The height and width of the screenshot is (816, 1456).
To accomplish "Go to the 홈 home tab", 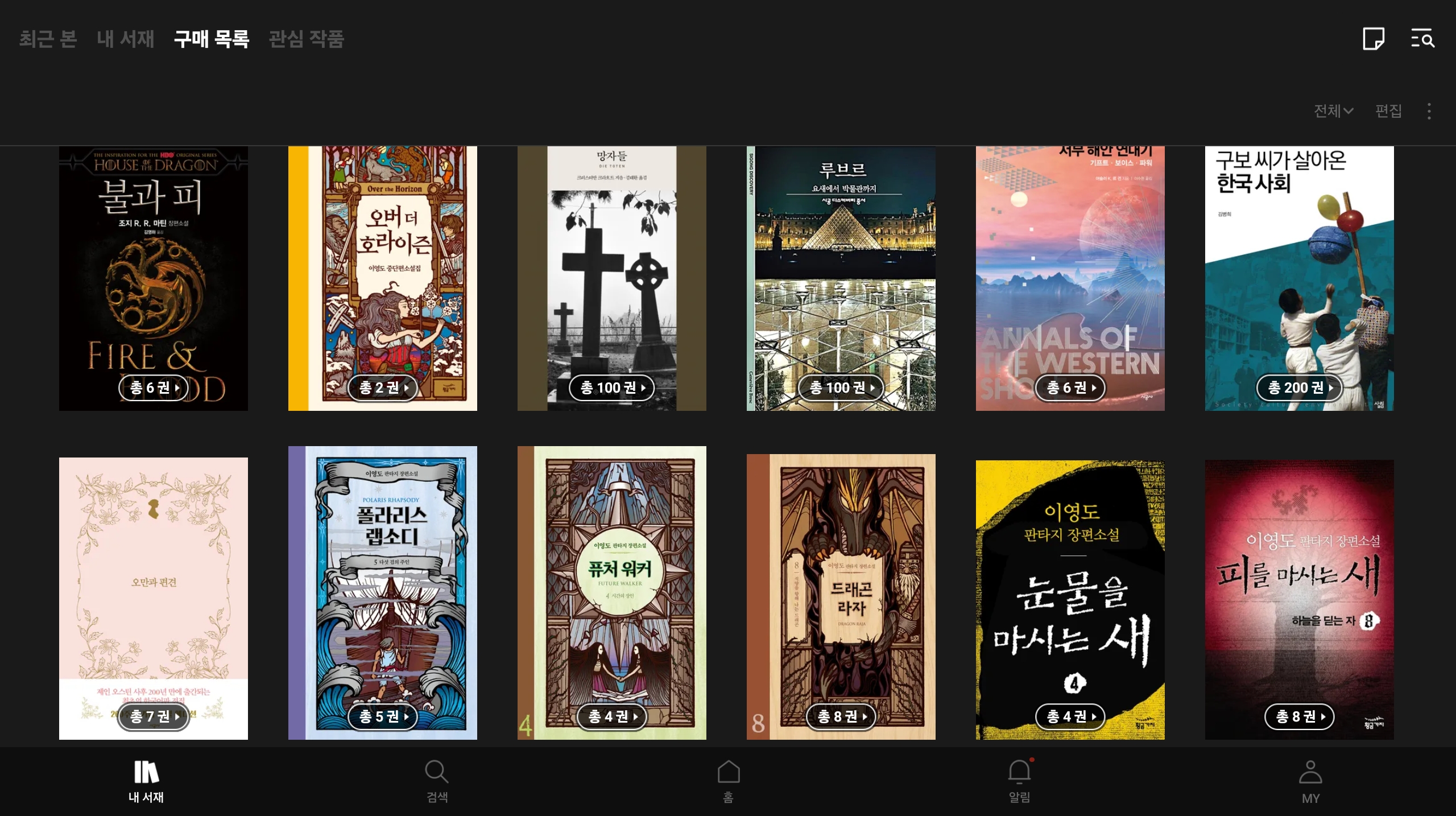I will click(728, 781).
